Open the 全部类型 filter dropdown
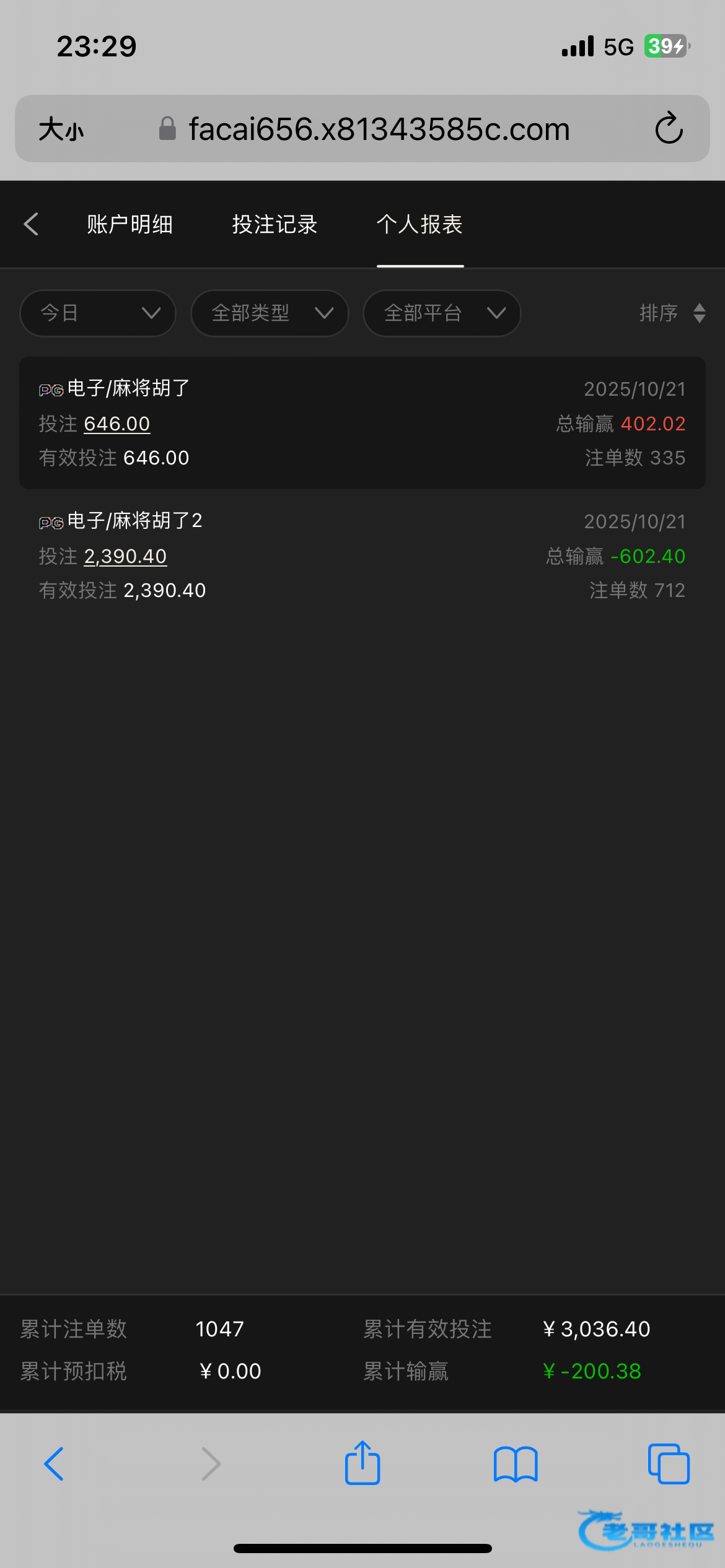Image resolution: width=725 pixels, height=1568 pixels. click(270, 313)
